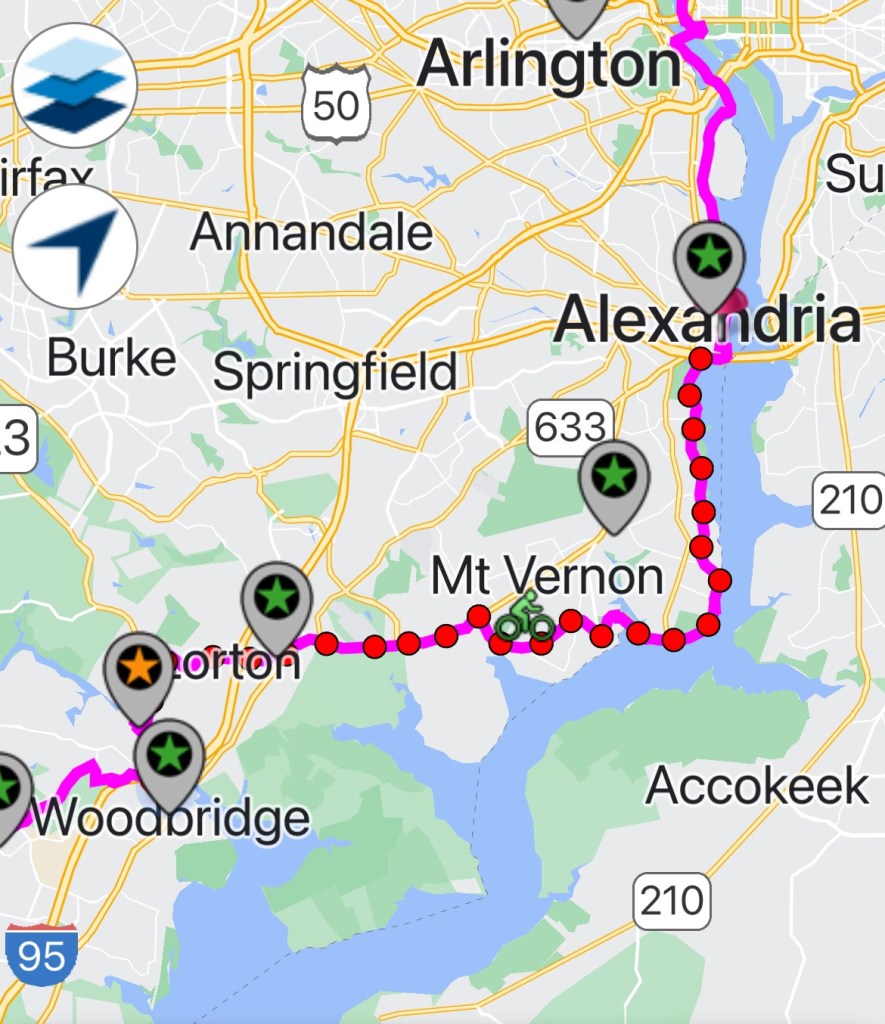
Task: Center map on my current location
Action: click(75, 246)
